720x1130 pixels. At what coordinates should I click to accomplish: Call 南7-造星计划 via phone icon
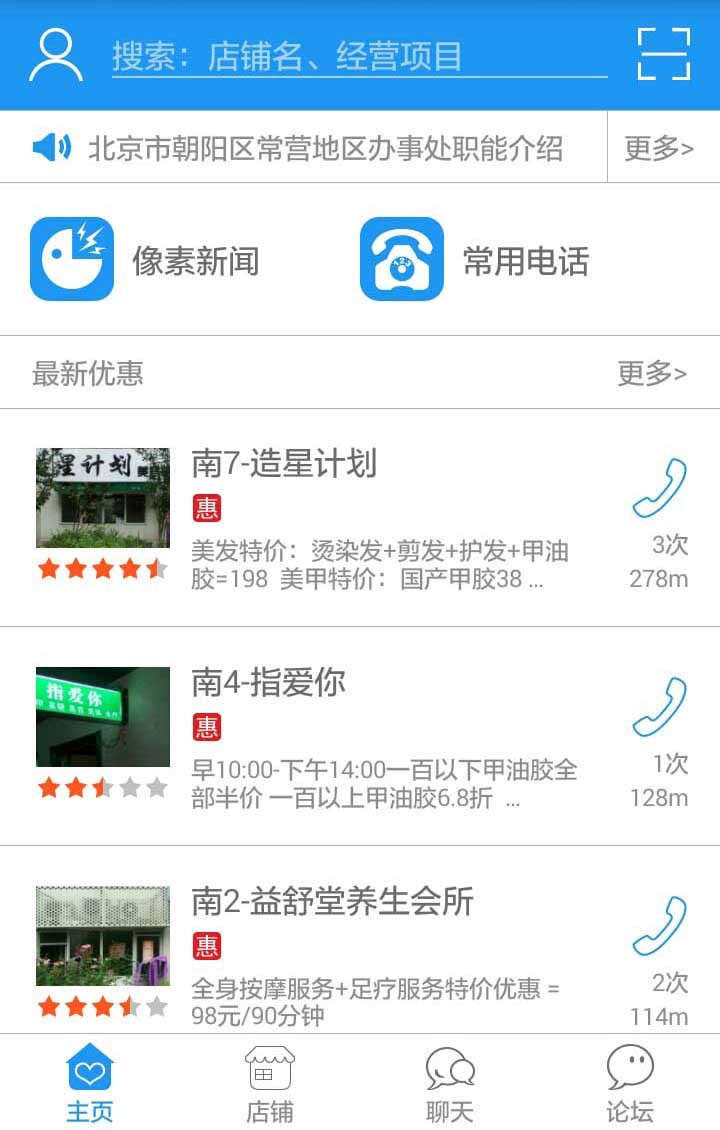coord(659,488)
